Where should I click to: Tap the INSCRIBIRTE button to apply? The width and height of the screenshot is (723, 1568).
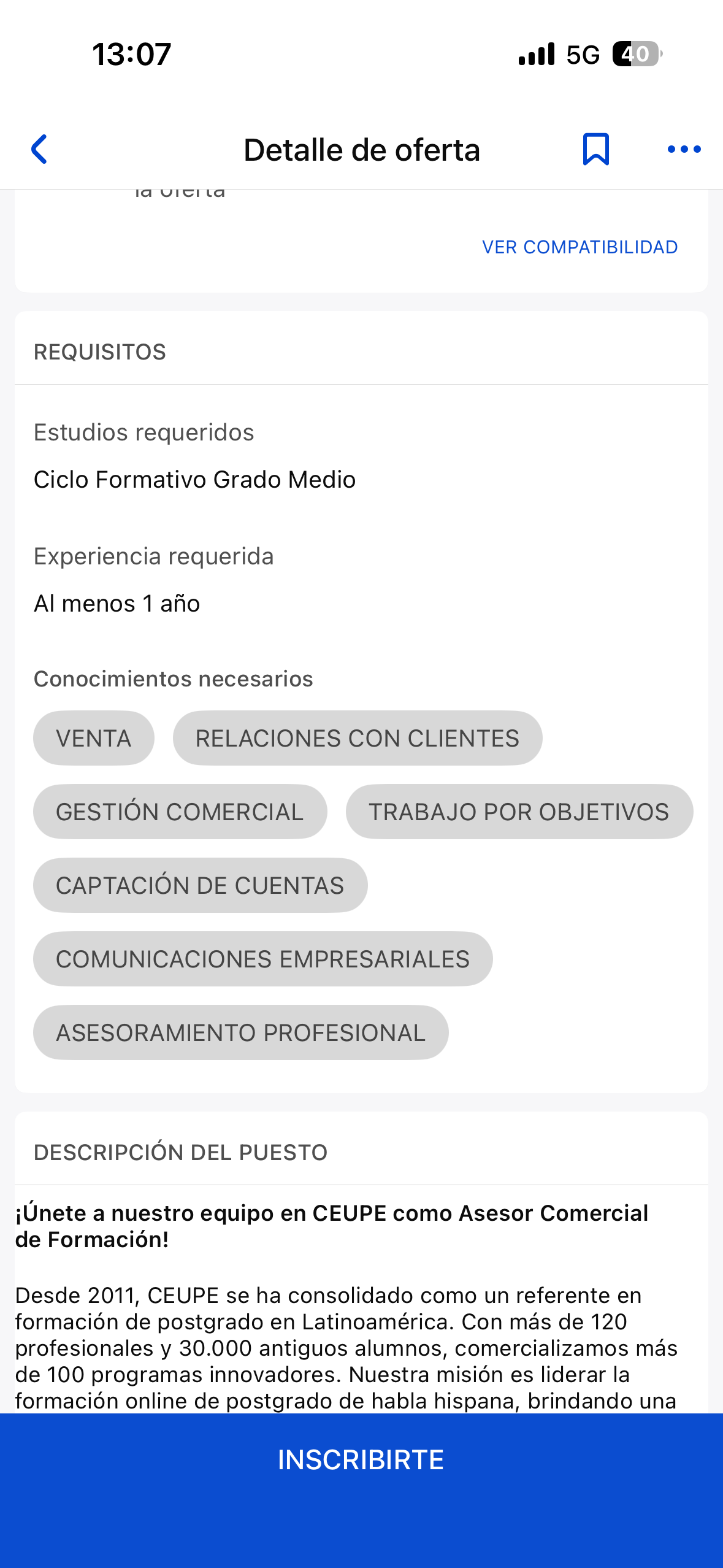click(361, 1460)
